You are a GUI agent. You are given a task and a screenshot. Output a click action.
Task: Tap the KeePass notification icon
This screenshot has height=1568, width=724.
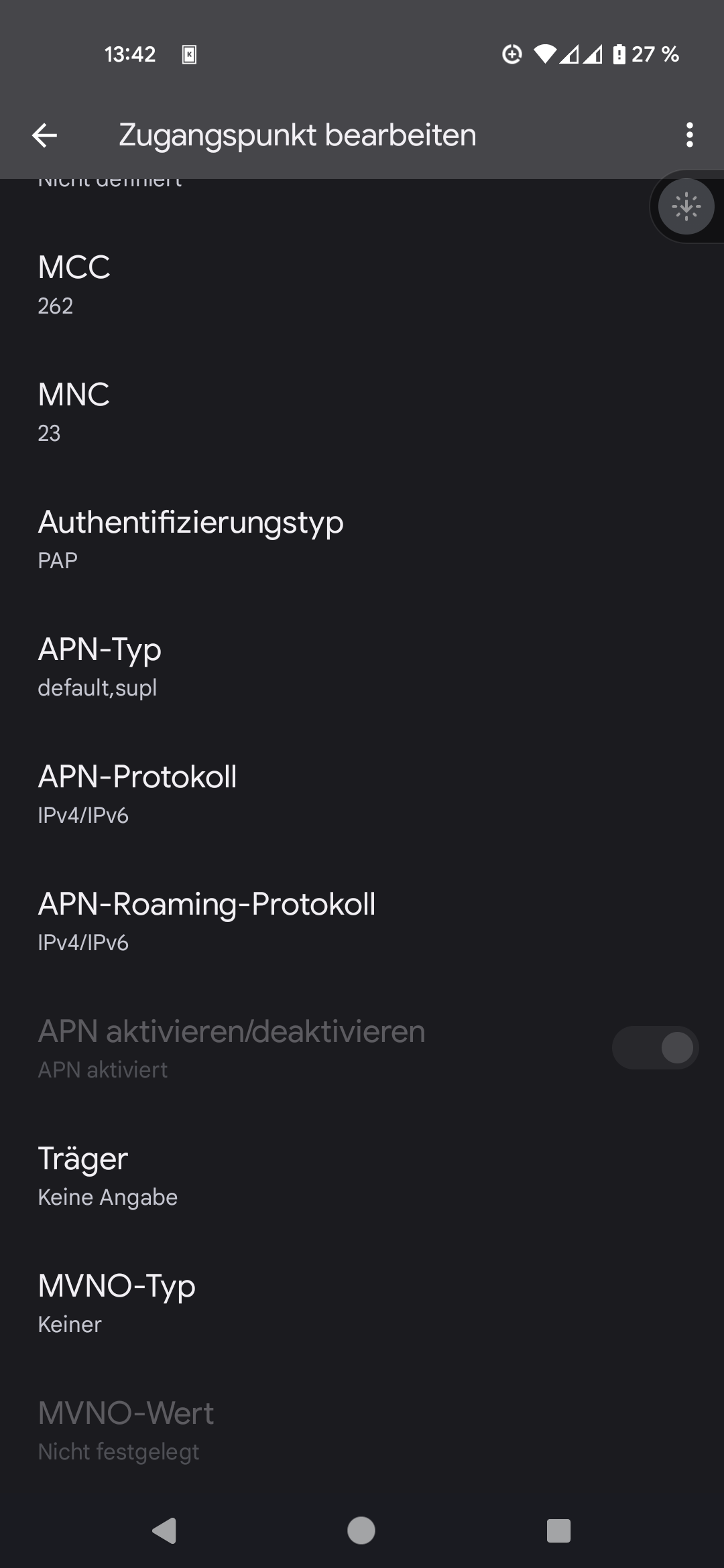click(x=190, y=54)
